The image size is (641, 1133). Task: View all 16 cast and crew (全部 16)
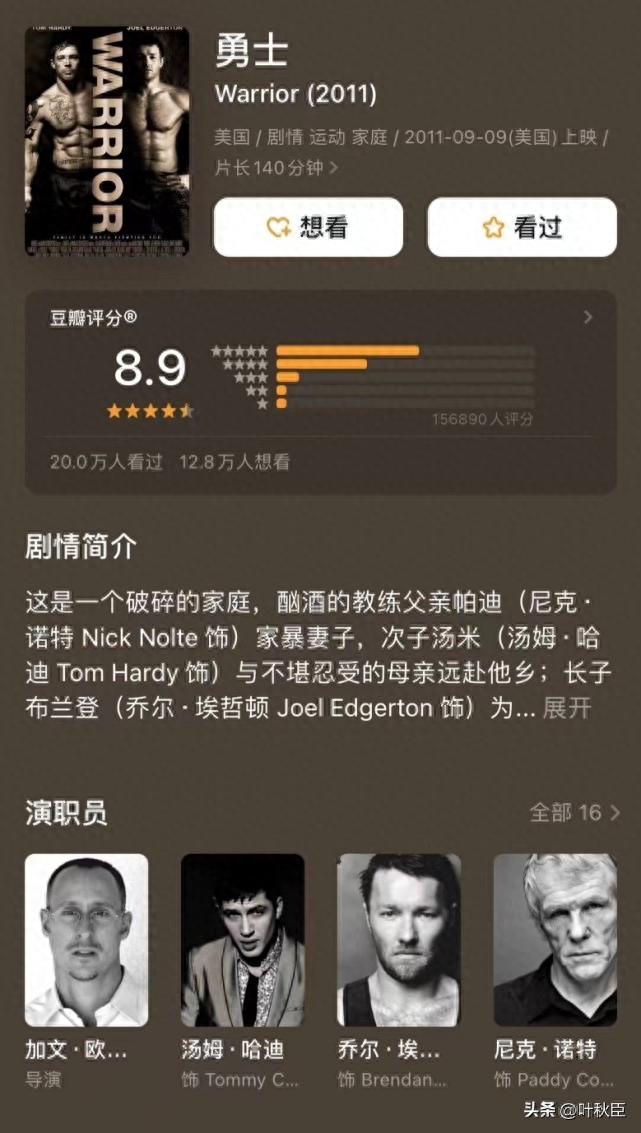coord(573,813)
